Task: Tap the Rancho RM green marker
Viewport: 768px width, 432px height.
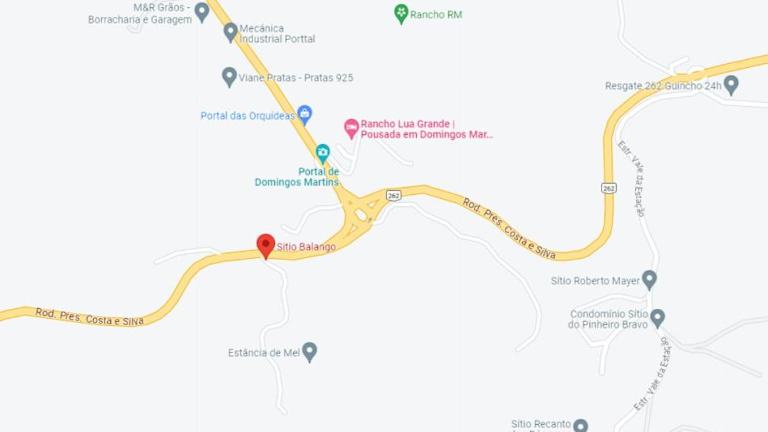Action: [x=401, y=13]
